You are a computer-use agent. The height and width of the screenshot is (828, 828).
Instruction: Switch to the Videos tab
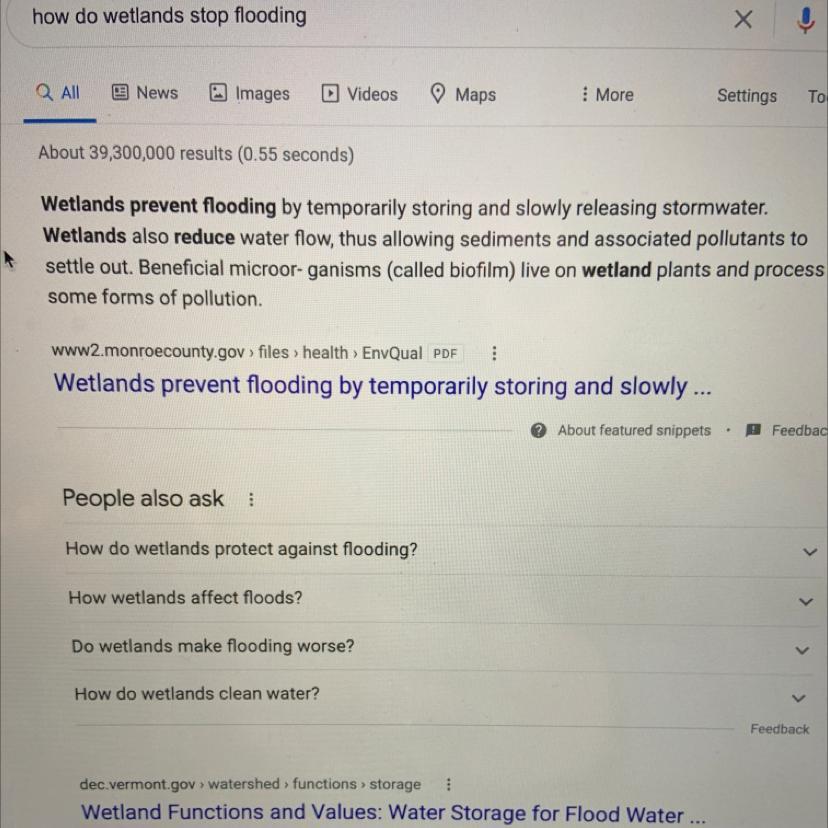[x=360, y=94]
